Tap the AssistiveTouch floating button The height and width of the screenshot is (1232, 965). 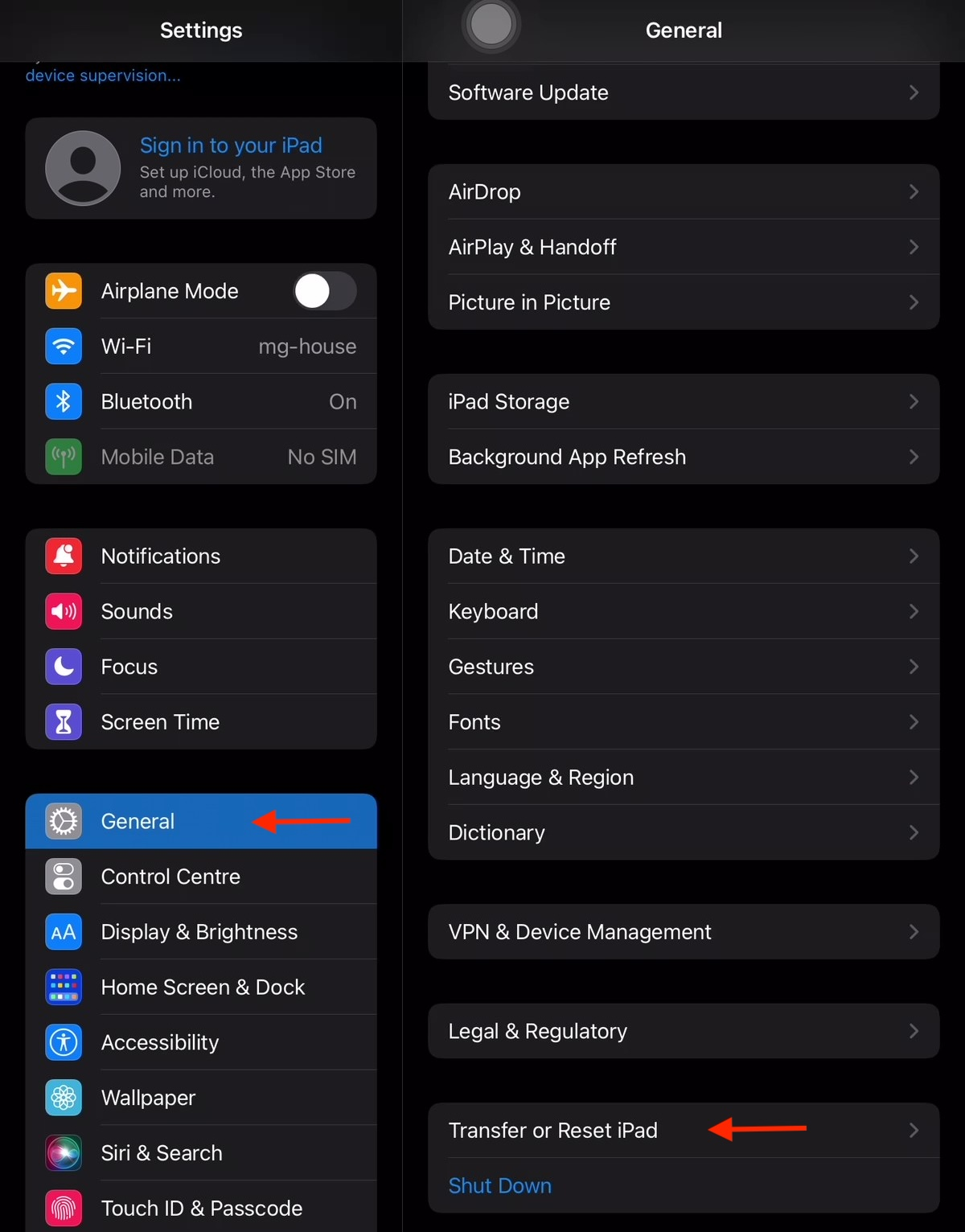491,25
